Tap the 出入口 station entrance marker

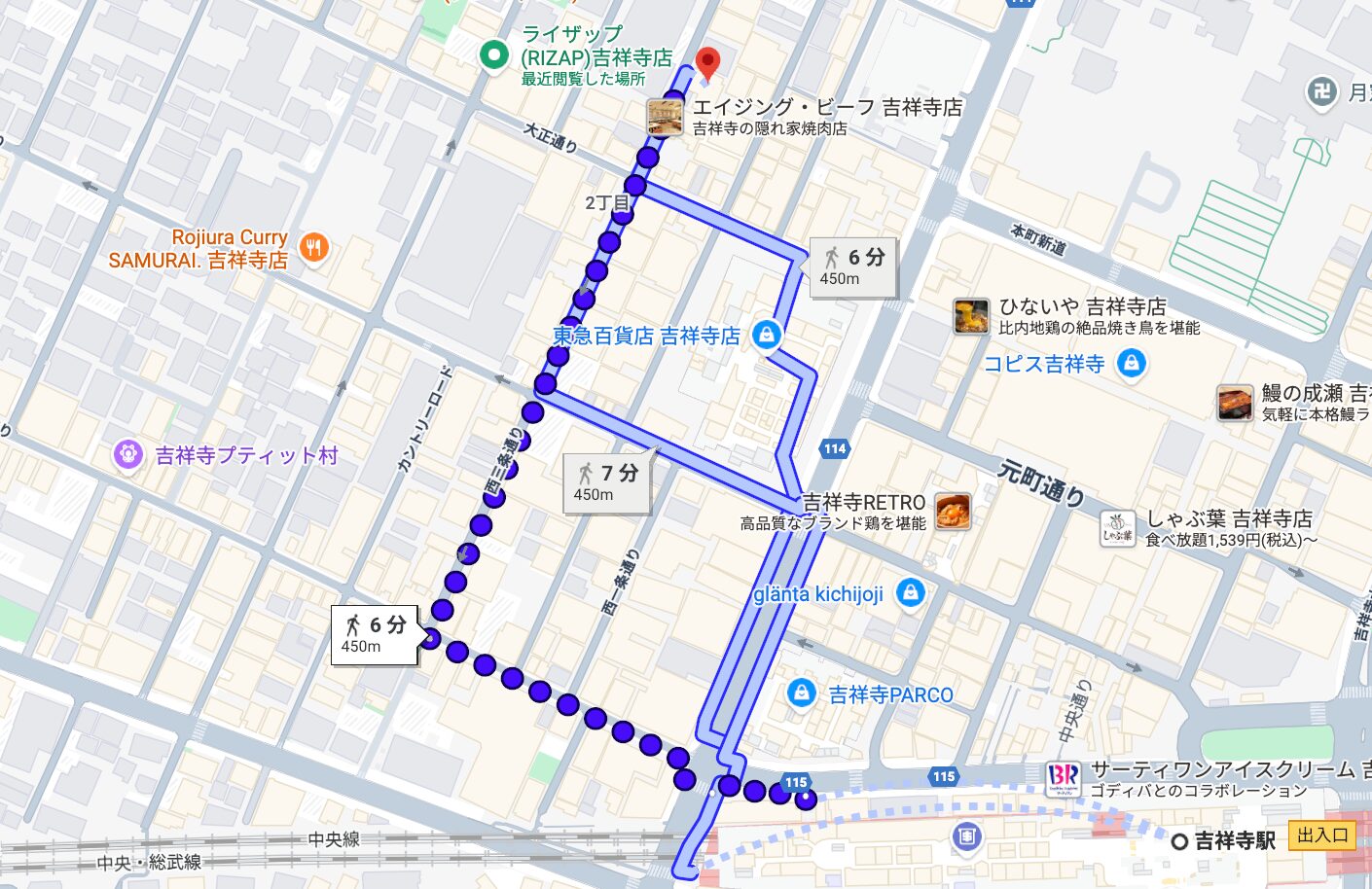click(x=1321, y=836)
